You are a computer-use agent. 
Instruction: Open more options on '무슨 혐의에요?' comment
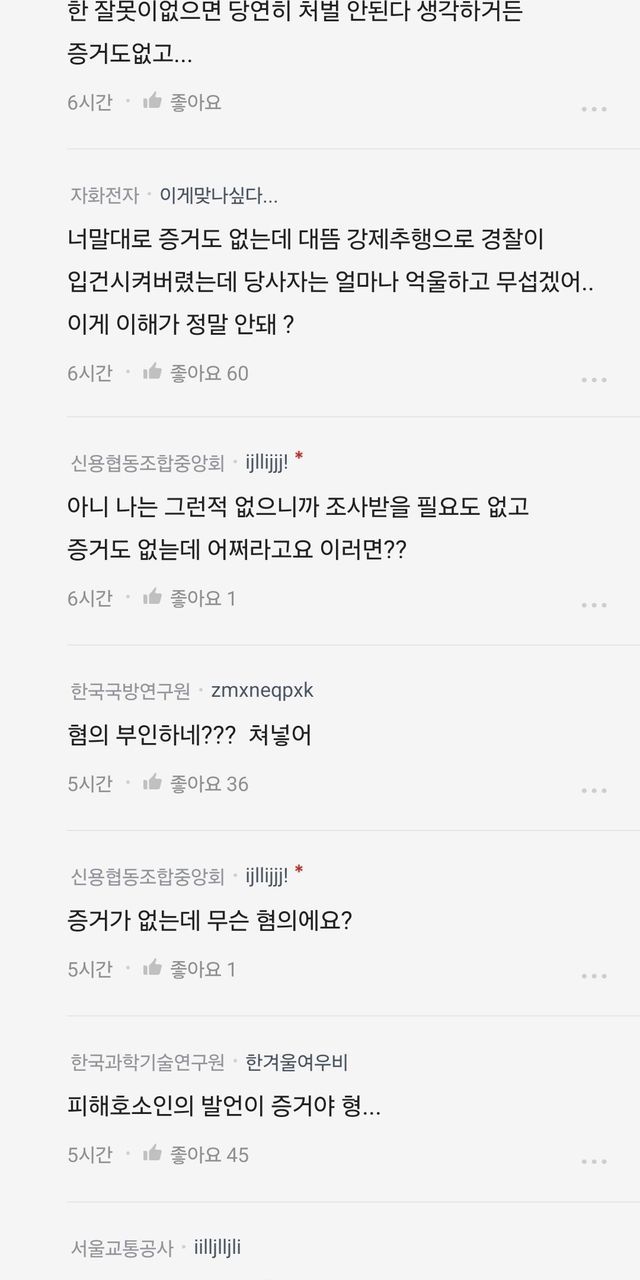594,975
